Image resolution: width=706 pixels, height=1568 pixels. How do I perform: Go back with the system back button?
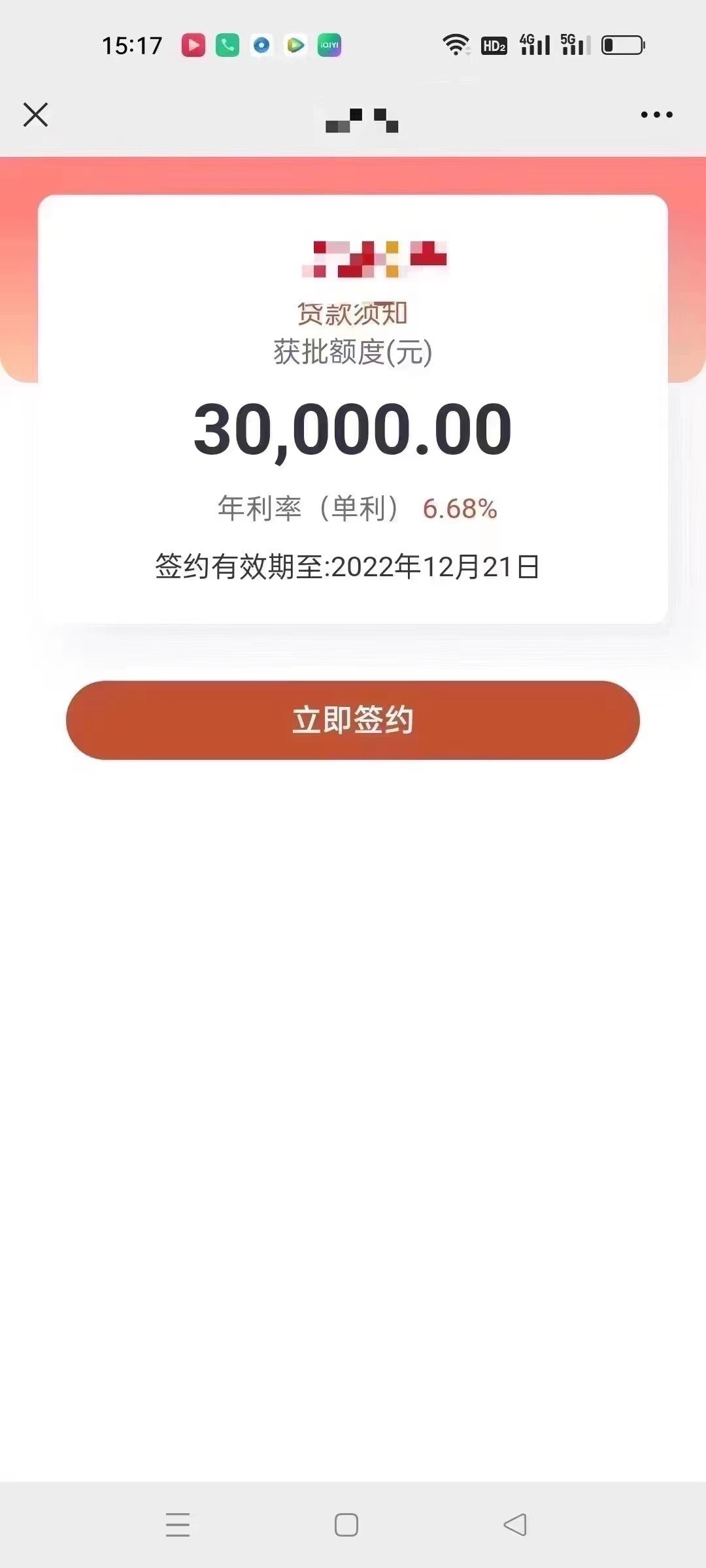515,1525
